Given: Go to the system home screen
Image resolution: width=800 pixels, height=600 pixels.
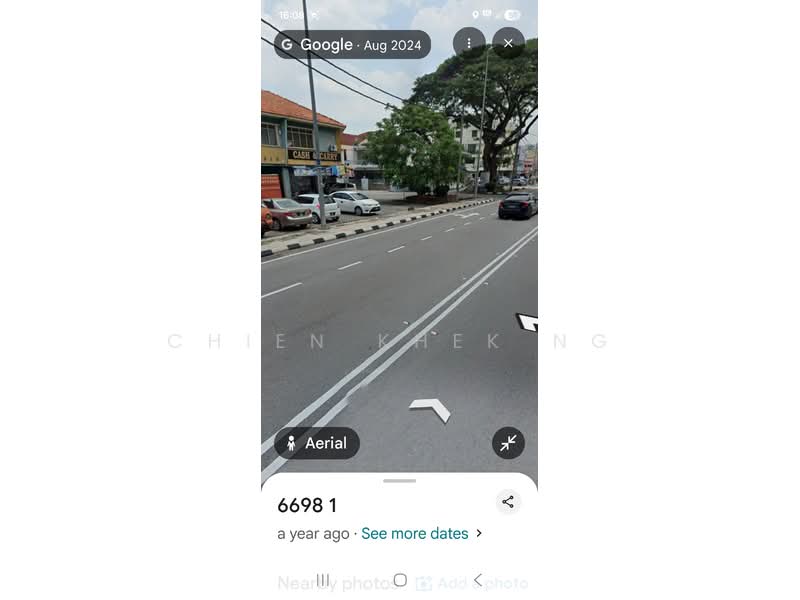Looking at the screenshot, I should tap(400, 580).
